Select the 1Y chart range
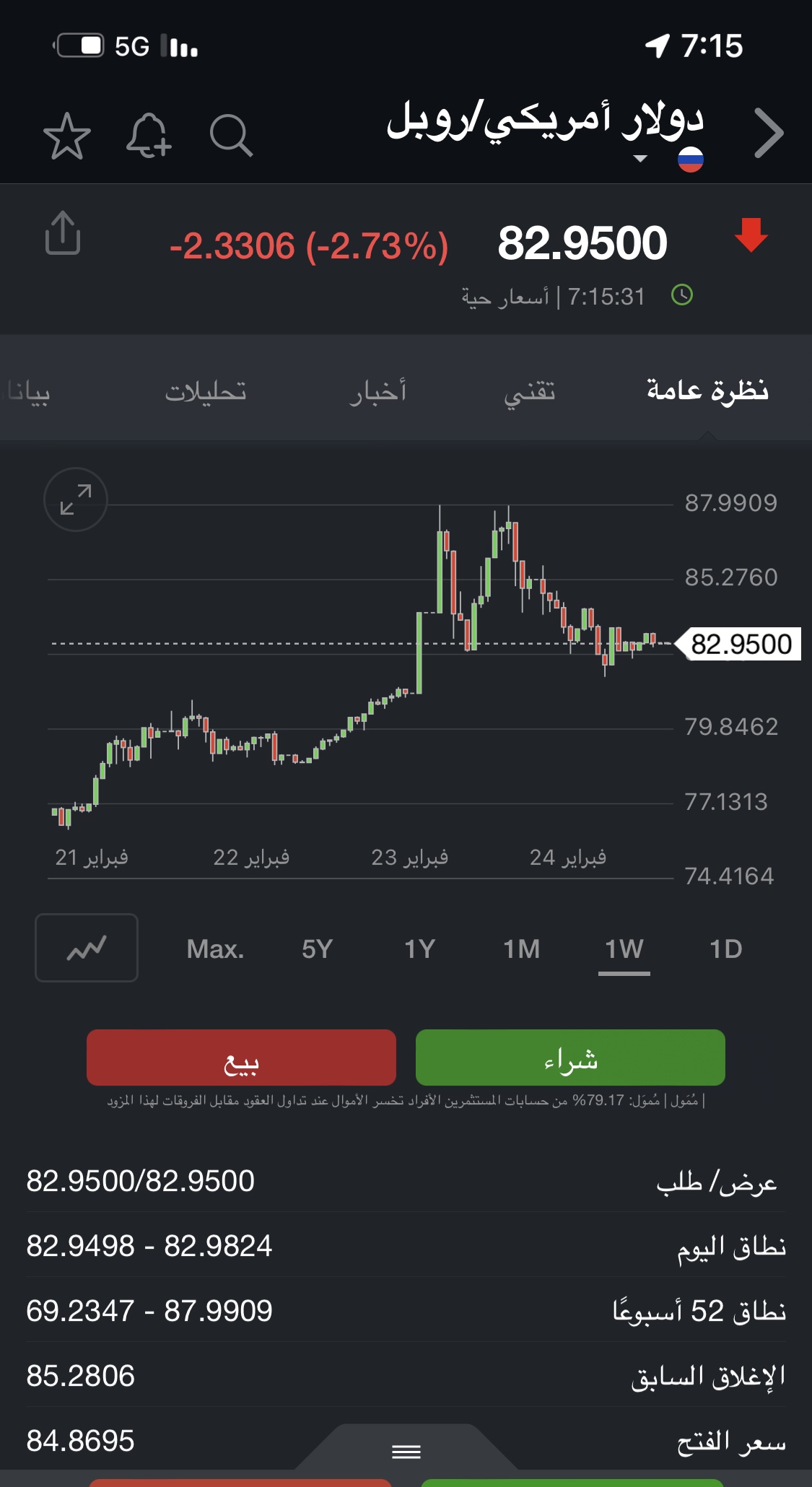812x1487 pixels. [x=419, y=949]
